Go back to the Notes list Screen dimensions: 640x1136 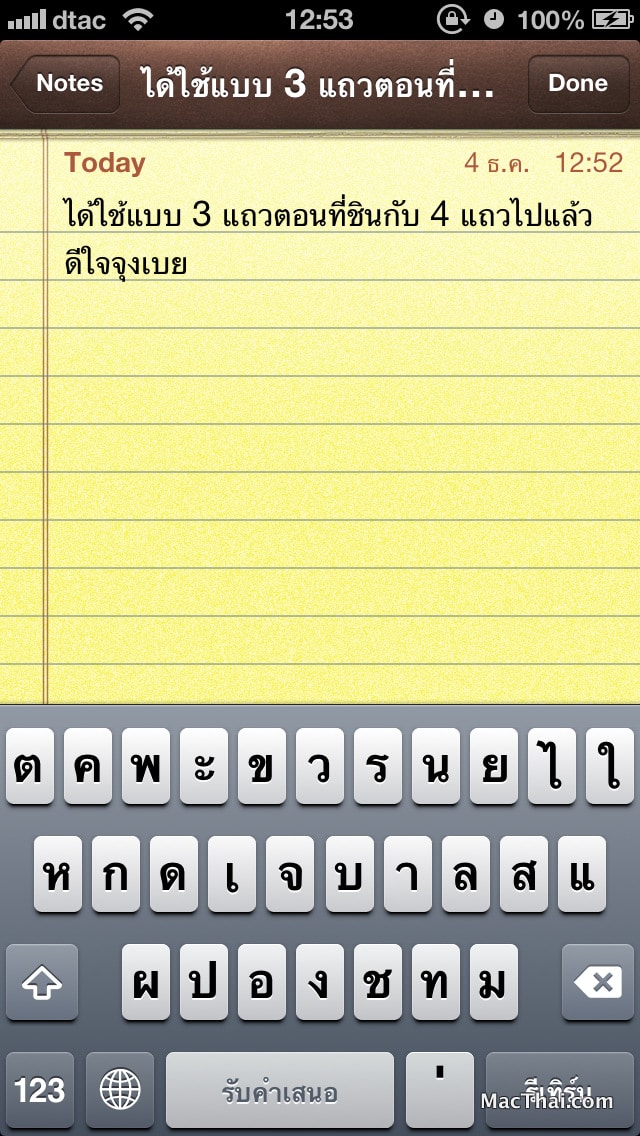click(65, 84)
